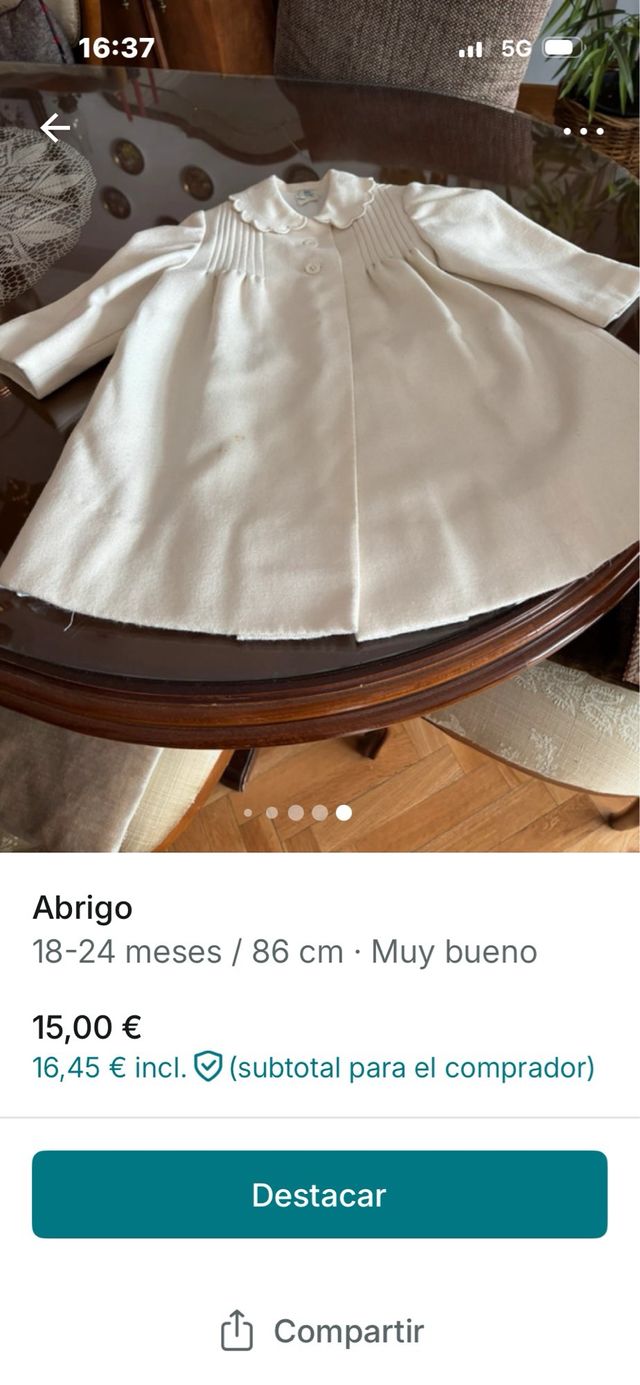Open the three-dot overflow menu

pyautogui.click(x=583, y=131)
